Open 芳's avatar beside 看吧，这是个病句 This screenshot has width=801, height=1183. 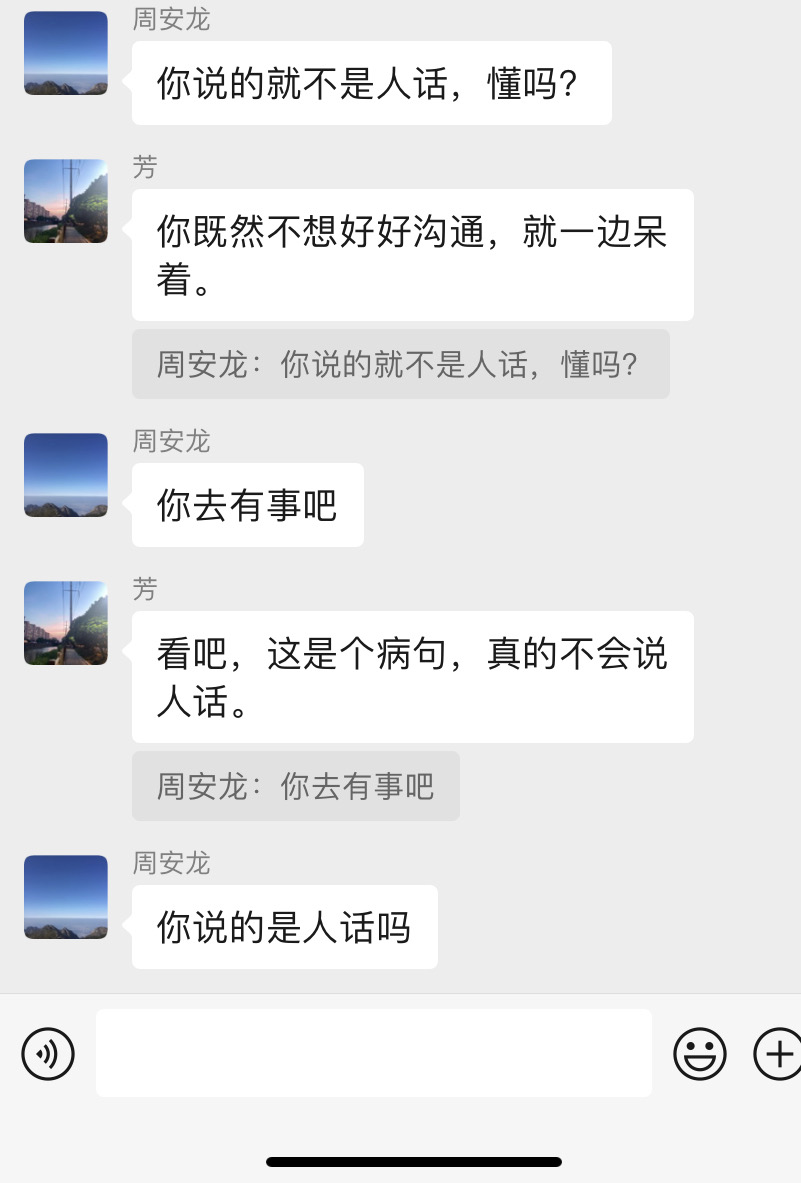coord(66,623)
